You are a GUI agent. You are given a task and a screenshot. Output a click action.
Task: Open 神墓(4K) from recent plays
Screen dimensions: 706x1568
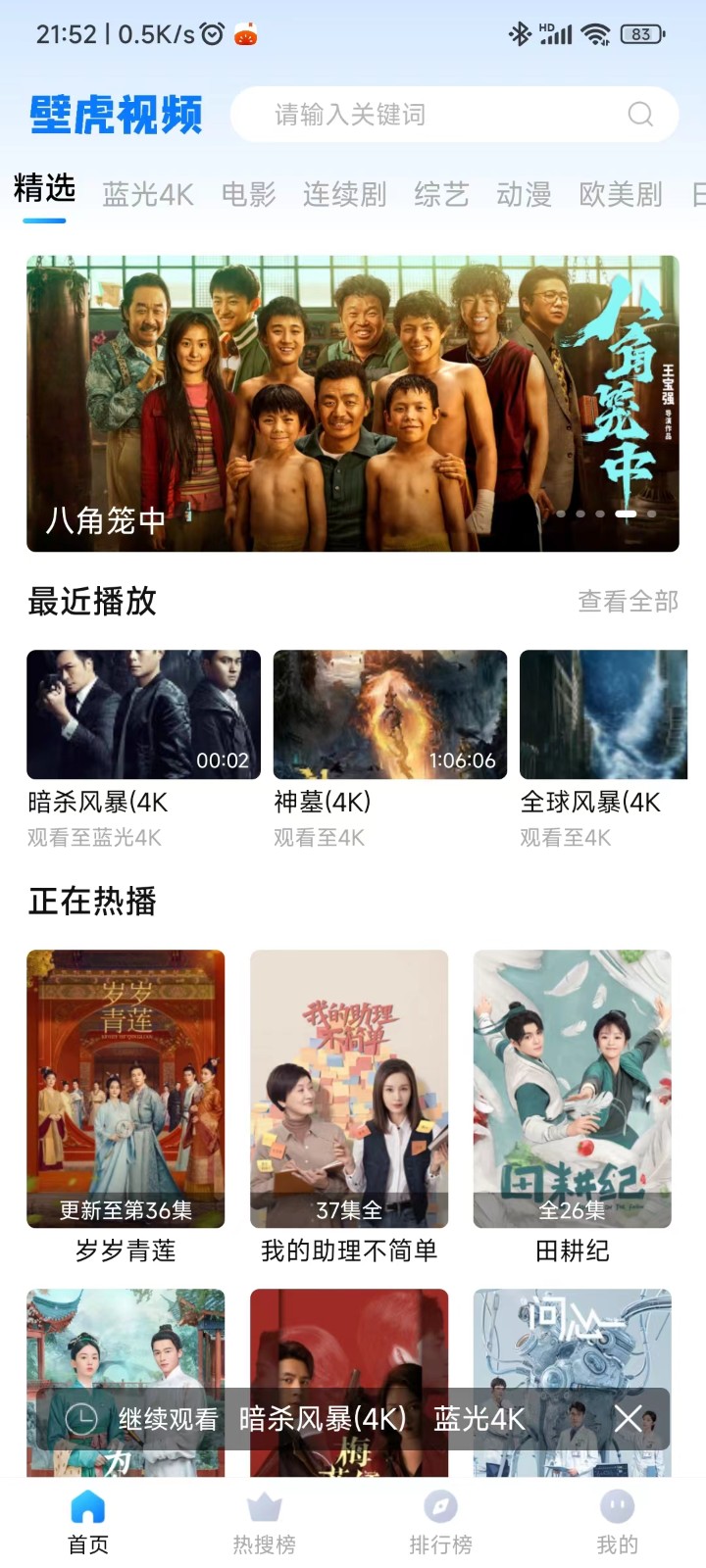(x=389, y=714)
